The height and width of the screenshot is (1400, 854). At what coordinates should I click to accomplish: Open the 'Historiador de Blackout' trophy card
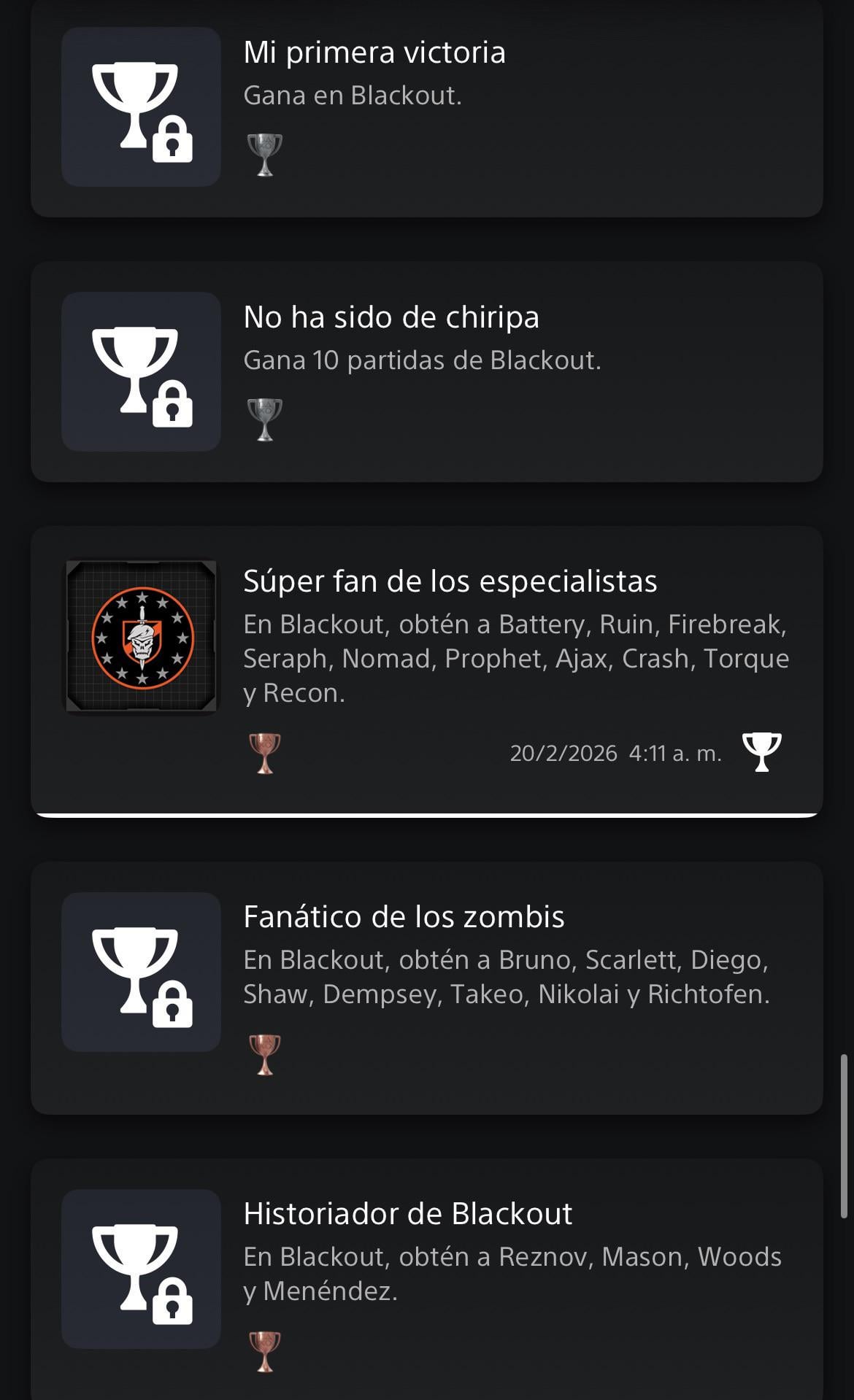[426, 1277]
